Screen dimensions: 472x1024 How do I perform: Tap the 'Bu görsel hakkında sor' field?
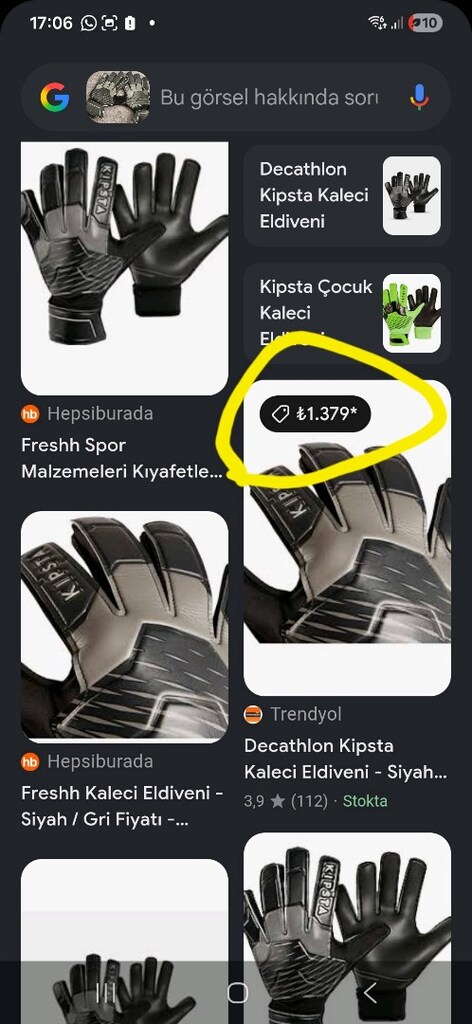tap(269, 98)
